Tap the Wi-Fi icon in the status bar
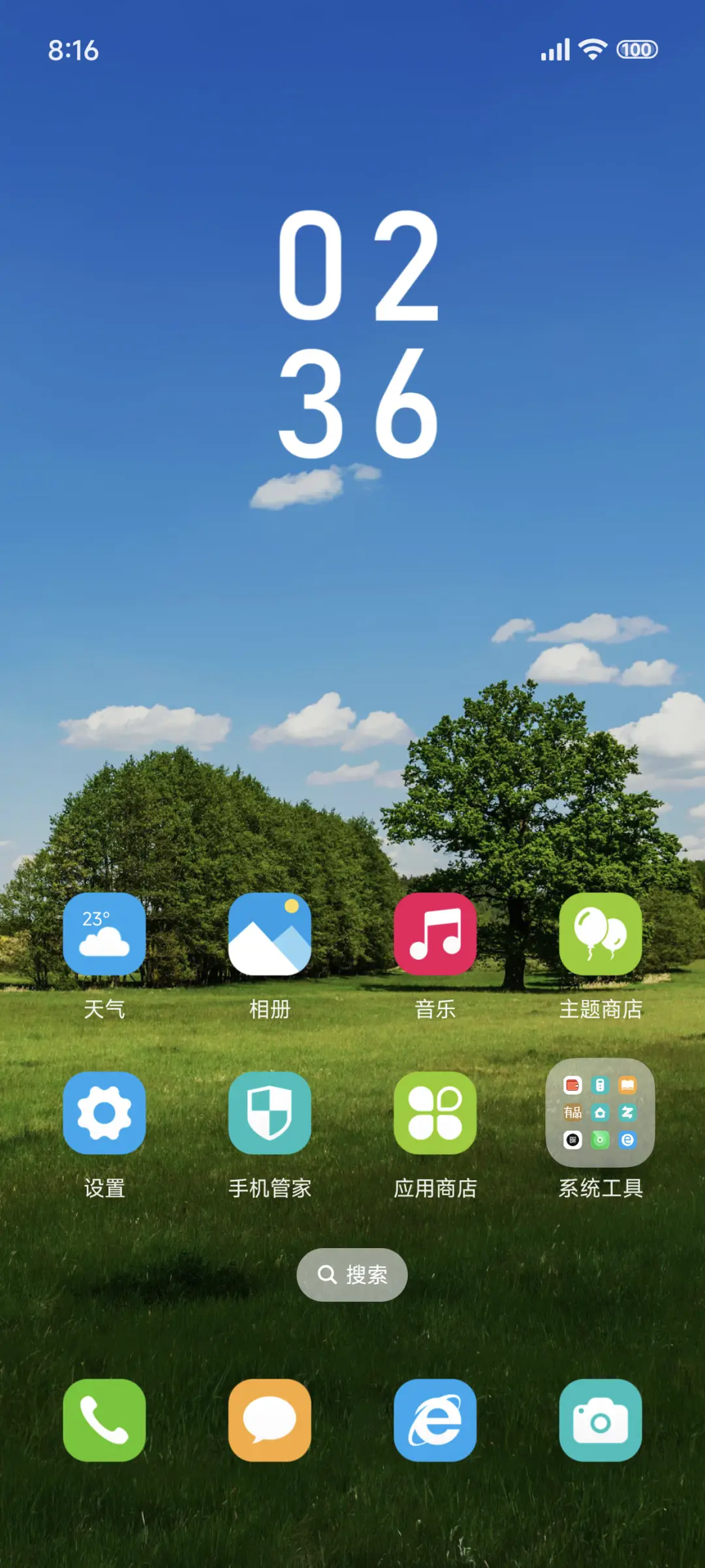Image resolution: width=705 pixels, height=1568 pixels. point(591,49)
